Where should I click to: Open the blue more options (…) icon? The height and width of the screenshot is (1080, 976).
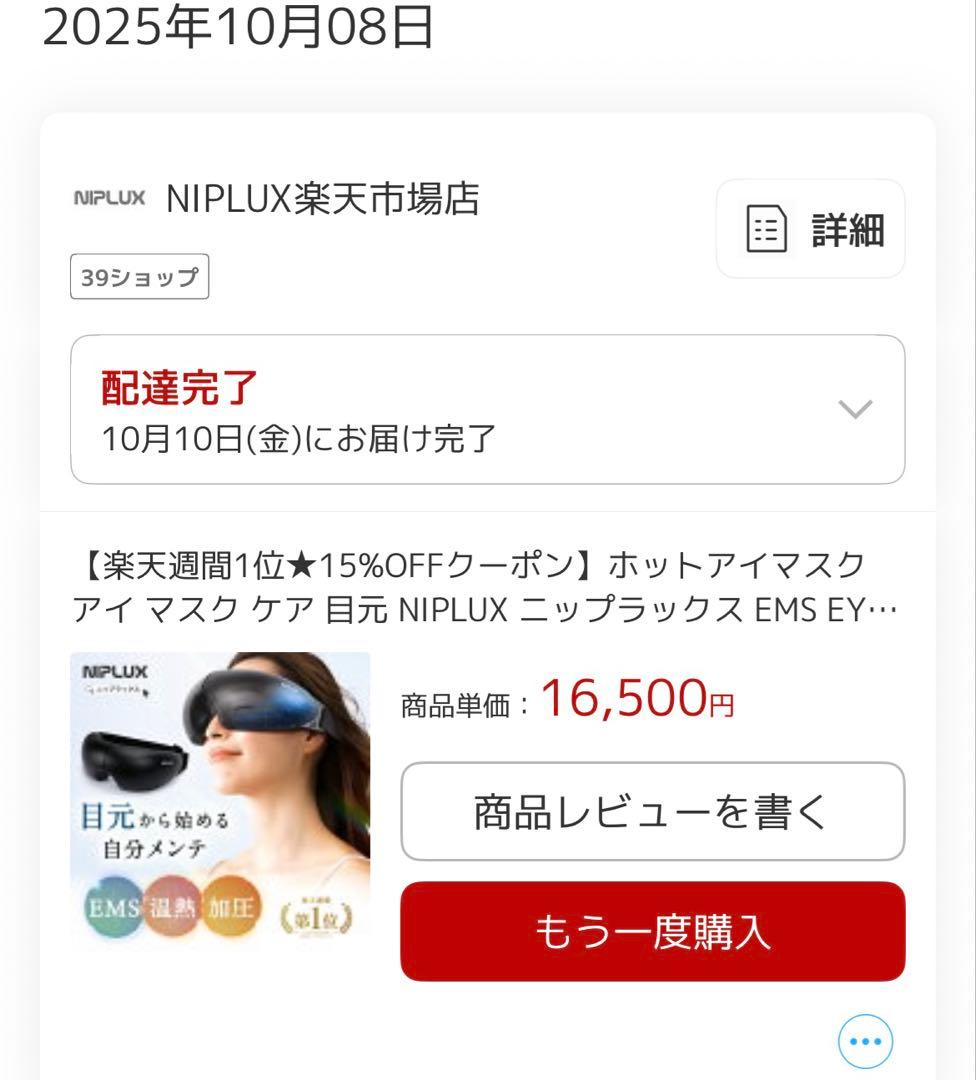862,1040
